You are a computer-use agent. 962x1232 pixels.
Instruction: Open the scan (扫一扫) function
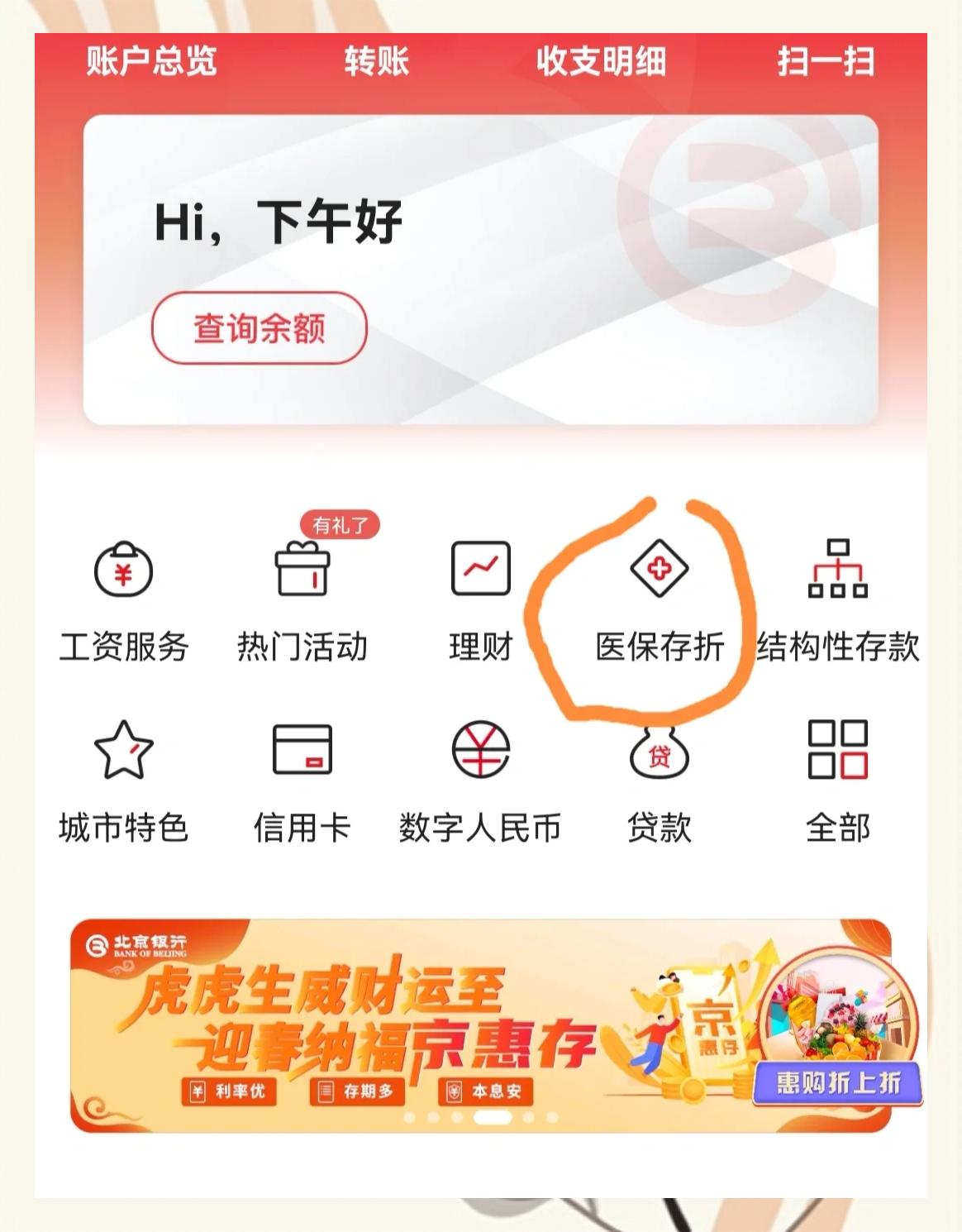click(825, 61)
